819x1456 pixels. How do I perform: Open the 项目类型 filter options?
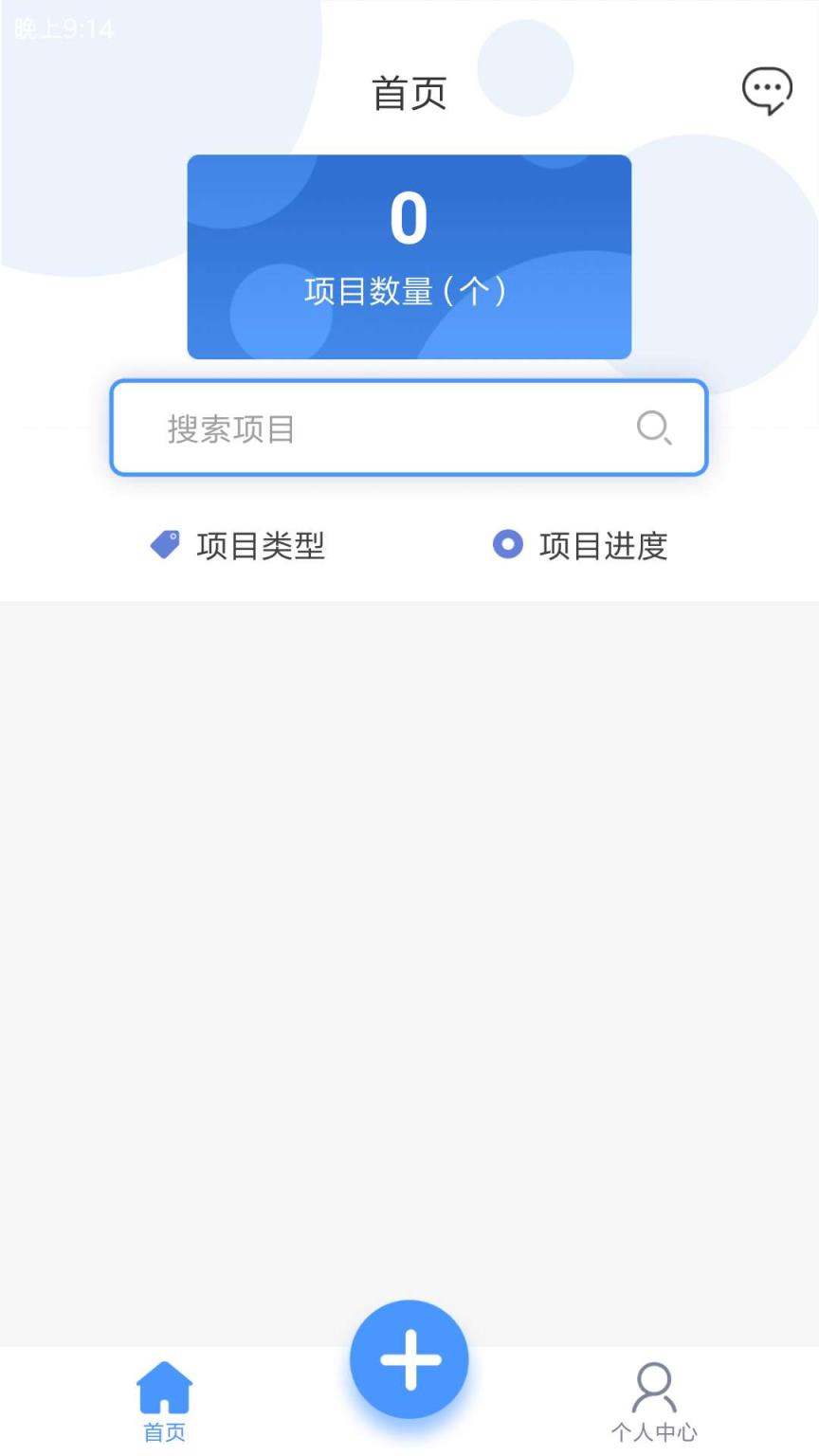coord(237,545)
